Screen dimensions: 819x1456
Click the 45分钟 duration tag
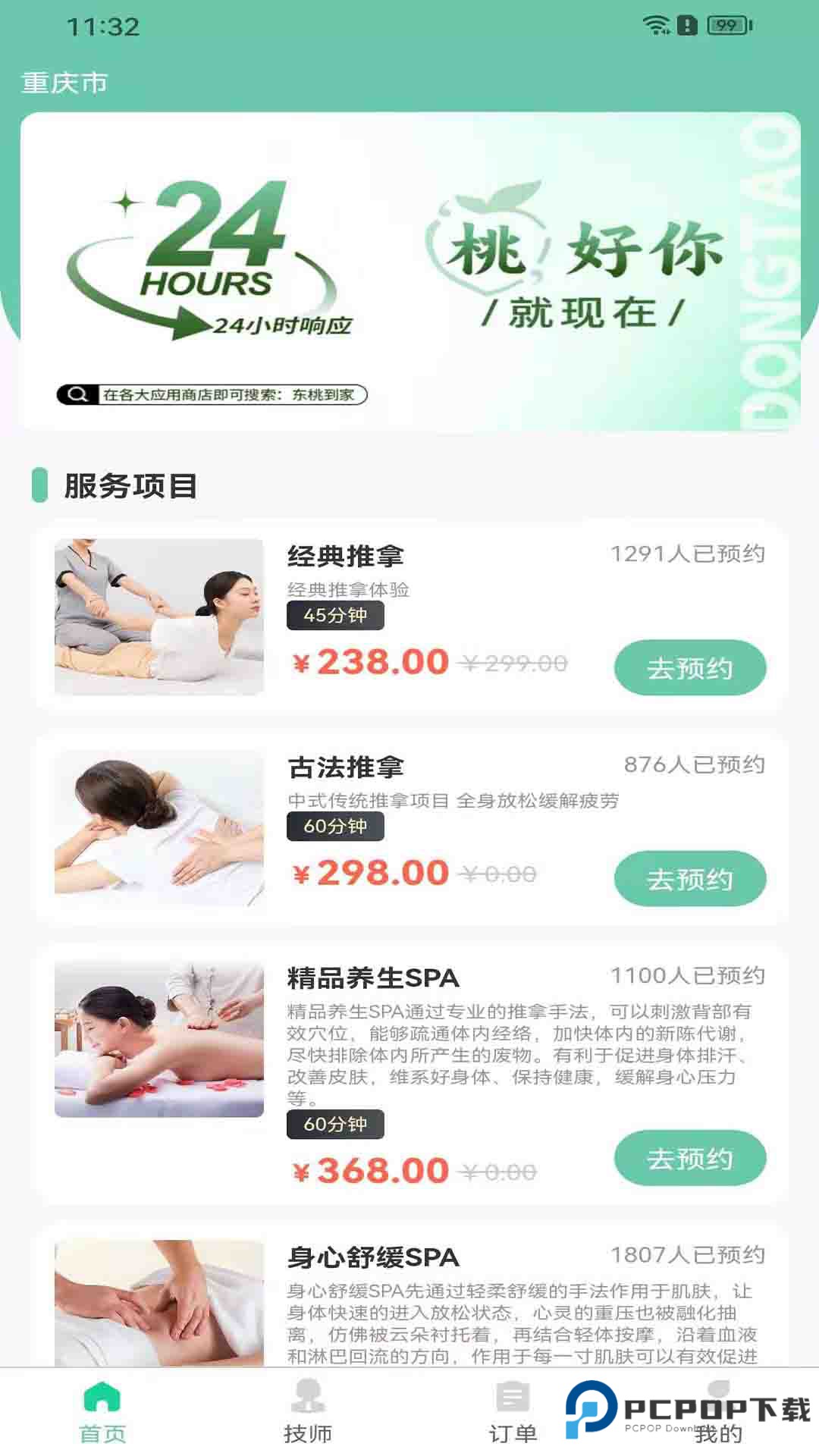334,616
